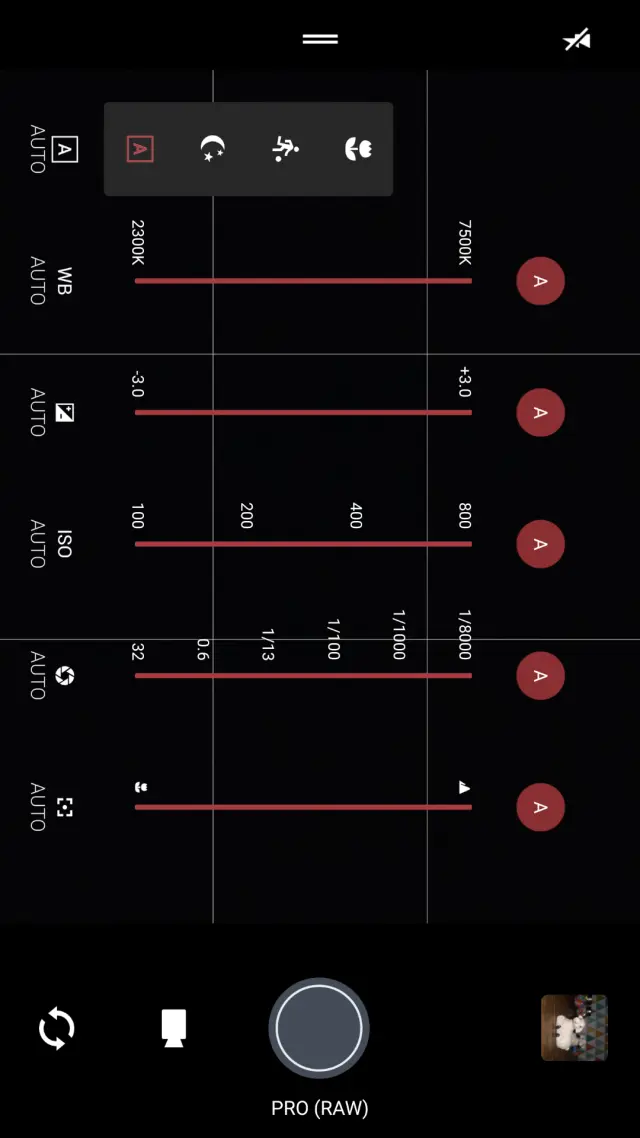Screen dimensions: 640x1138
Task: Set white balance to auto with A button
Action: 540,281
